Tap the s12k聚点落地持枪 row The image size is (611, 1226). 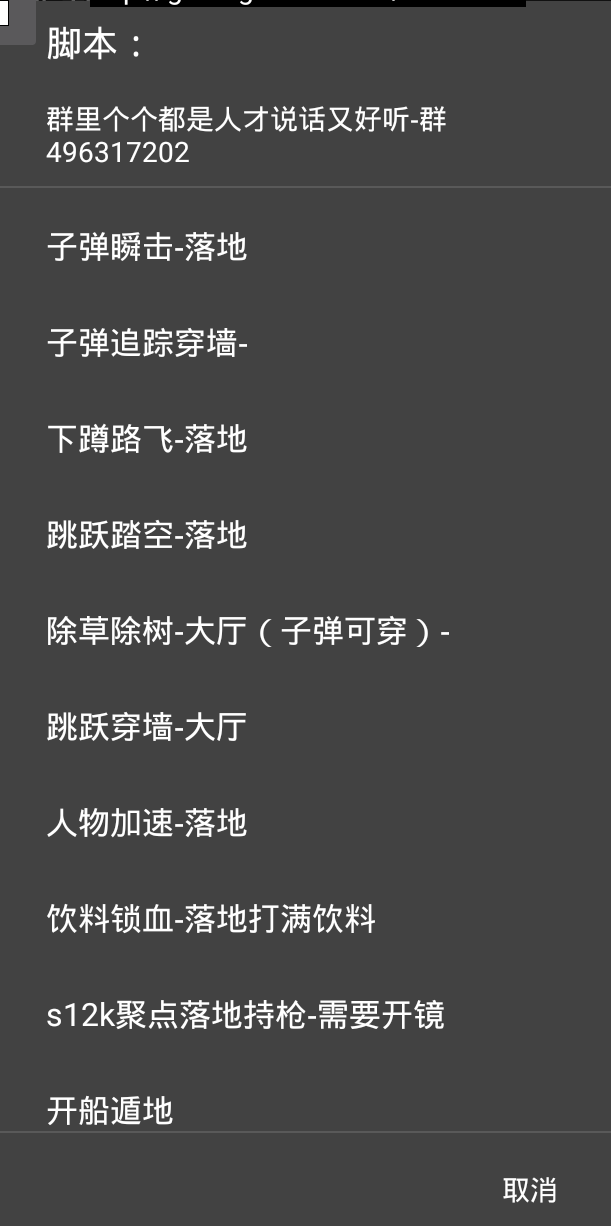pos(305,1015)
